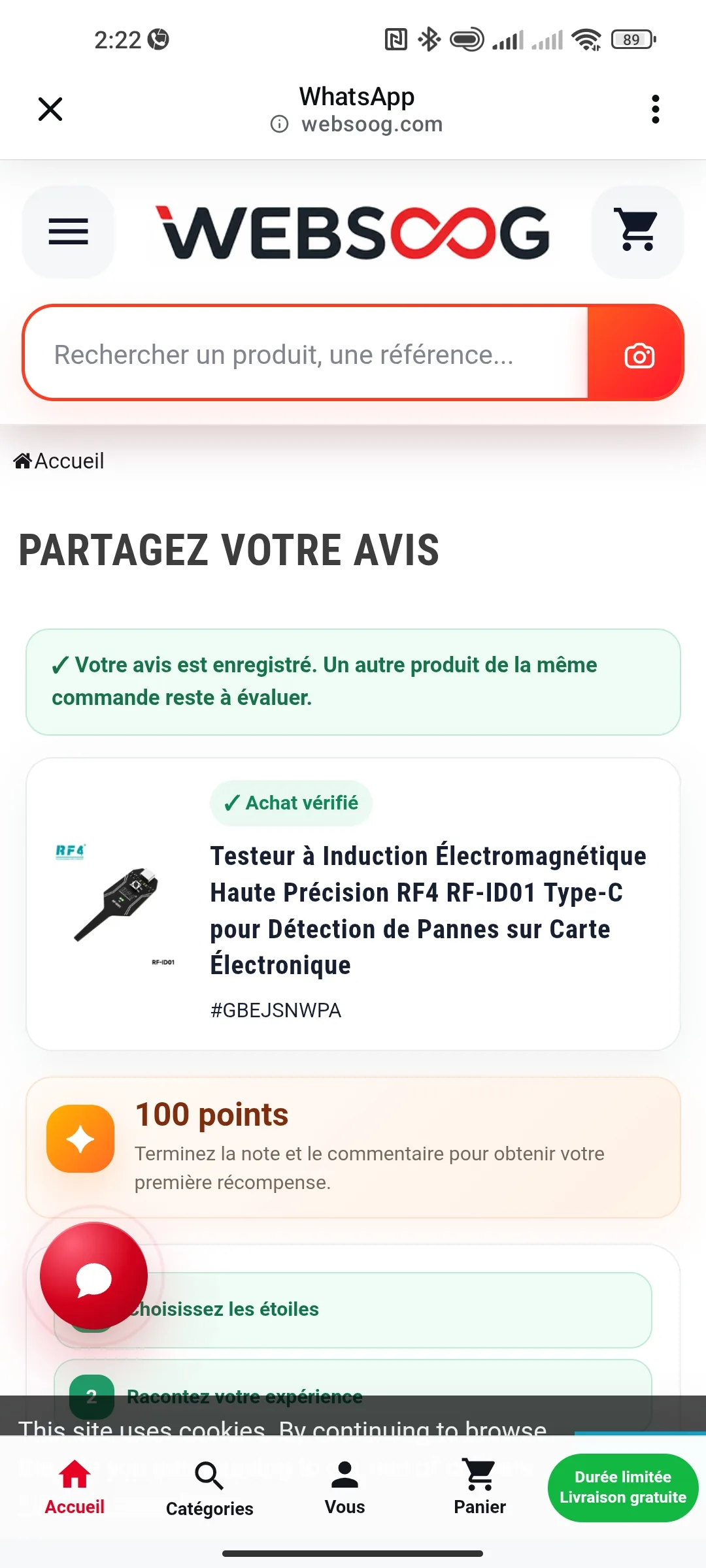The height and width of the screenshot is (1568, 706).
Task: Close the in-app browser window
Action: coord(50,109)
